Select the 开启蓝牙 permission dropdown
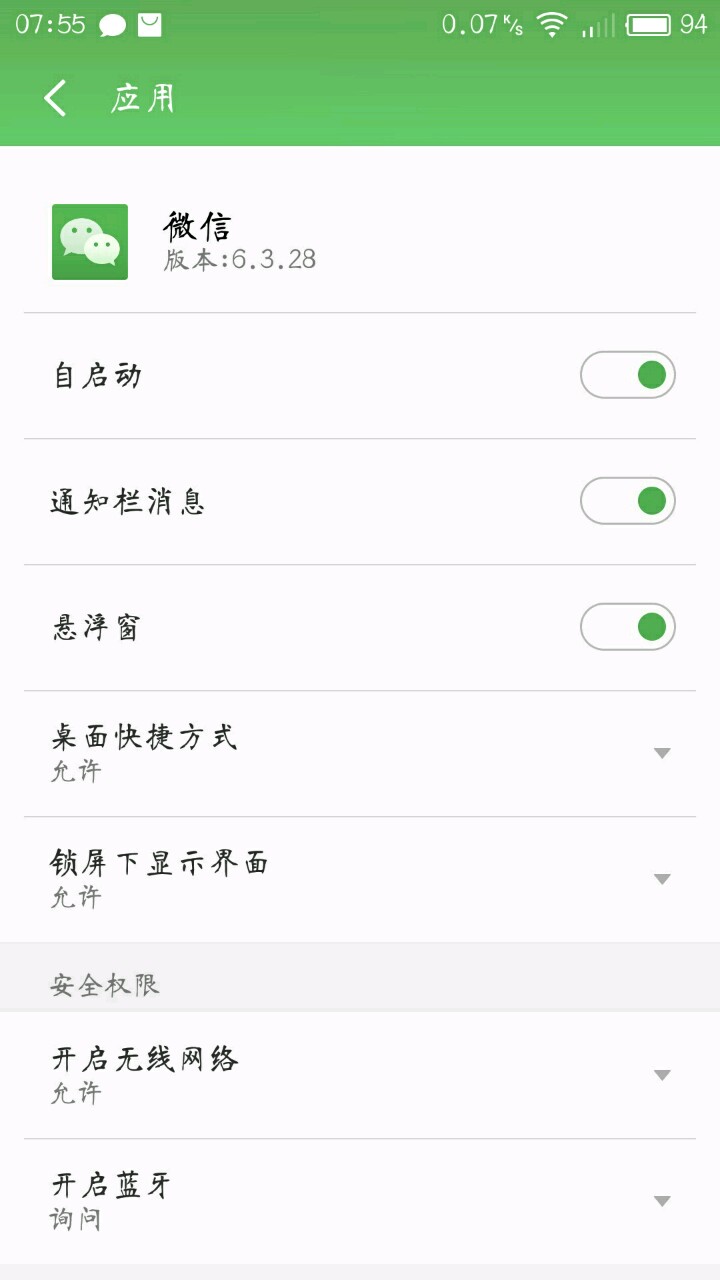 click(x=660, y=1201)
